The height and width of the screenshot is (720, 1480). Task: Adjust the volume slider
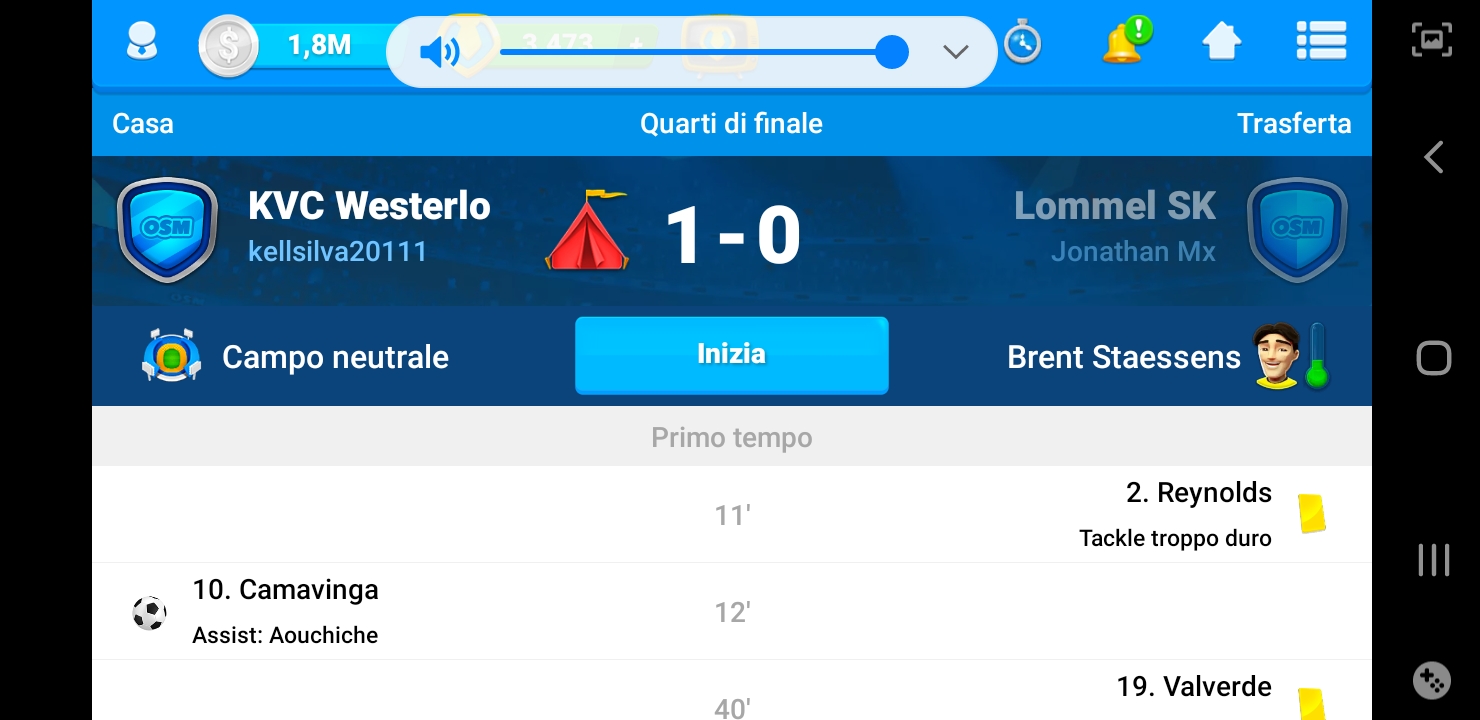(x=890, y=52)
